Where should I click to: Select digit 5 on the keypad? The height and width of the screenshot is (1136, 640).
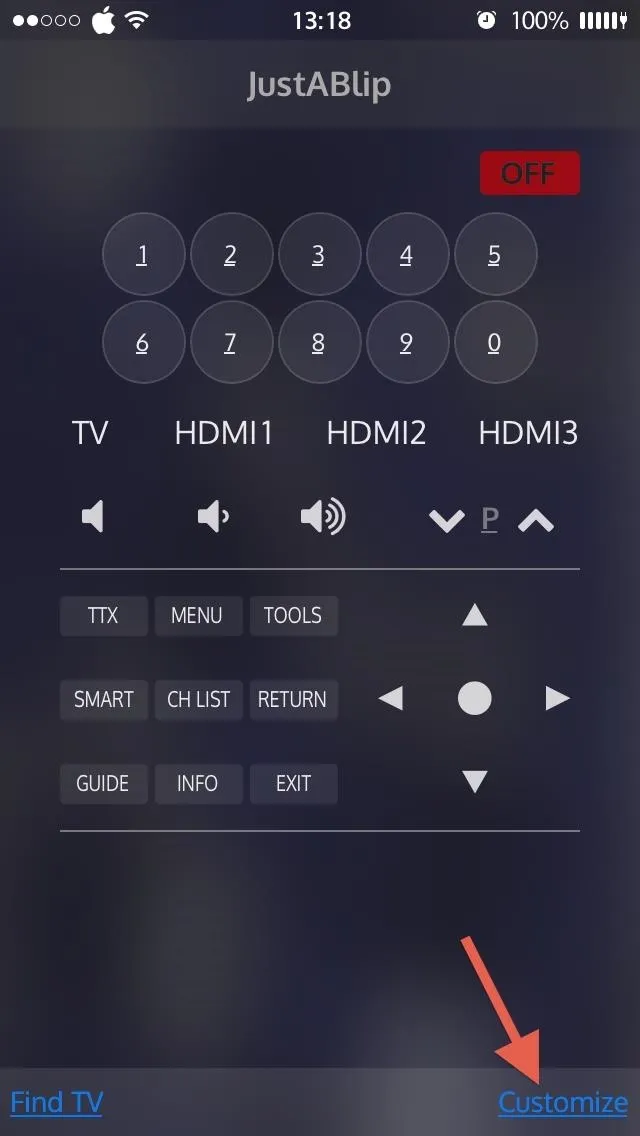pos(495,254)
